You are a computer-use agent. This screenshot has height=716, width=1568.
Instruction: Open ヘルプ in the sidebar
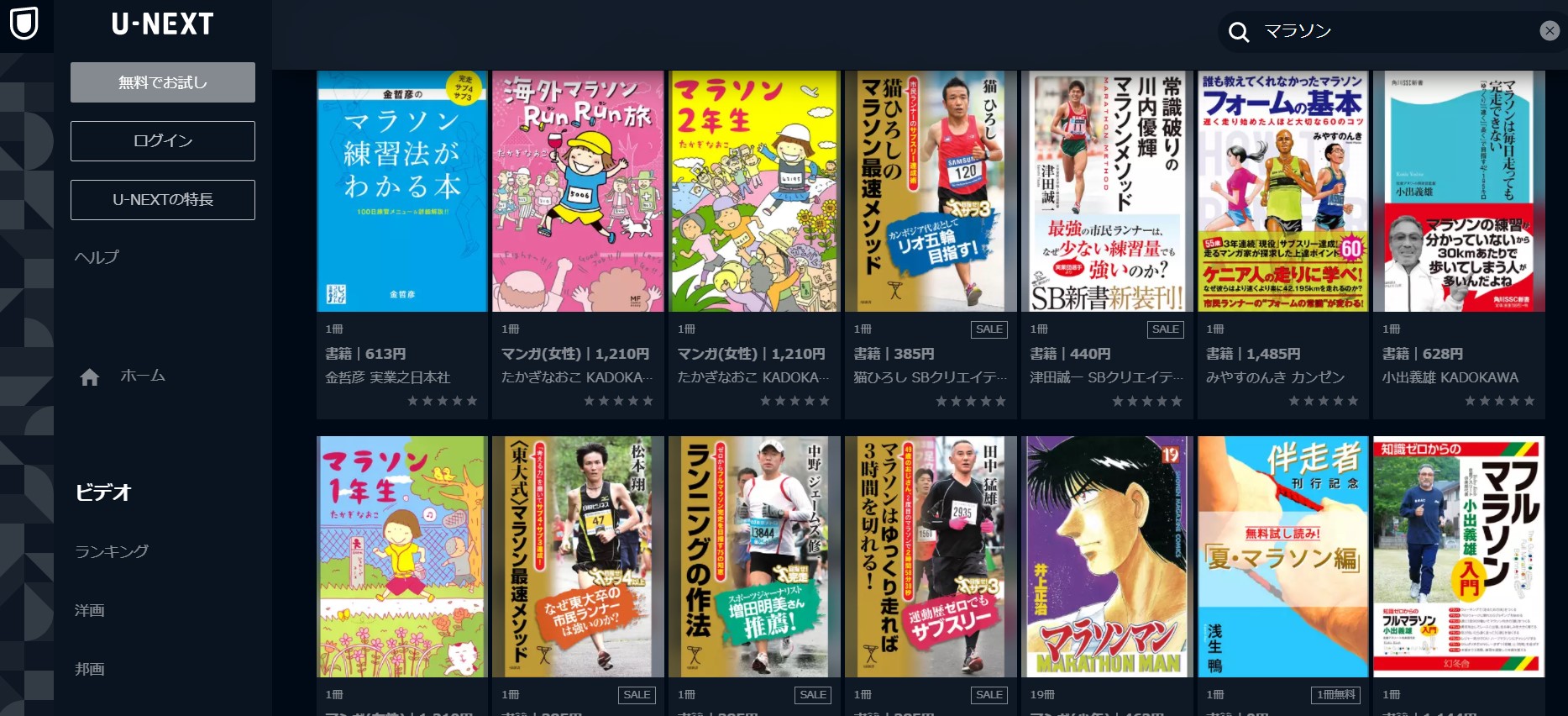pyautogui.click(x=97, y=257)
